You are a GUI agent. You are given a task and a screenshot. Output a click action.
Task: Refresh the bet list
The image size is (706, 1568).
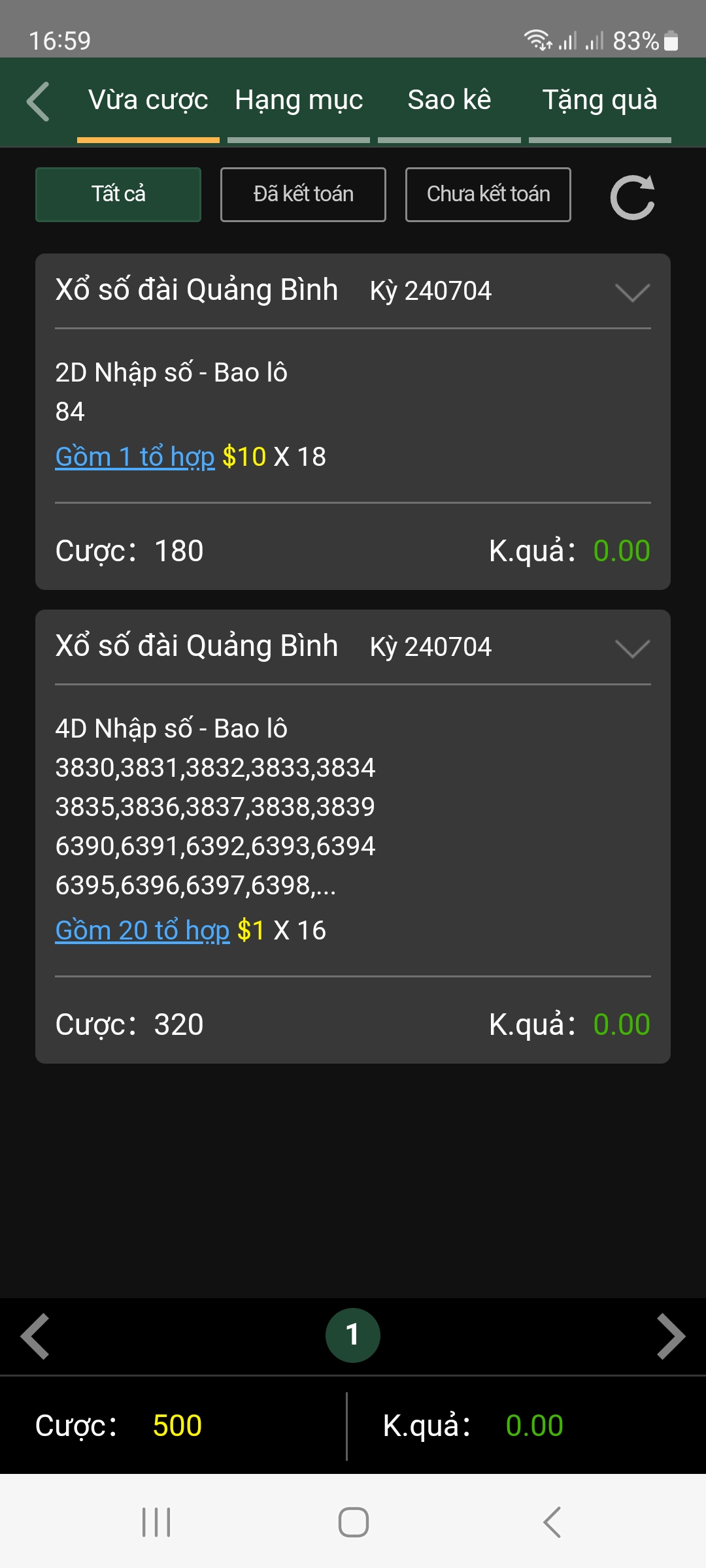pyautogui.click(x=632, y=197)
